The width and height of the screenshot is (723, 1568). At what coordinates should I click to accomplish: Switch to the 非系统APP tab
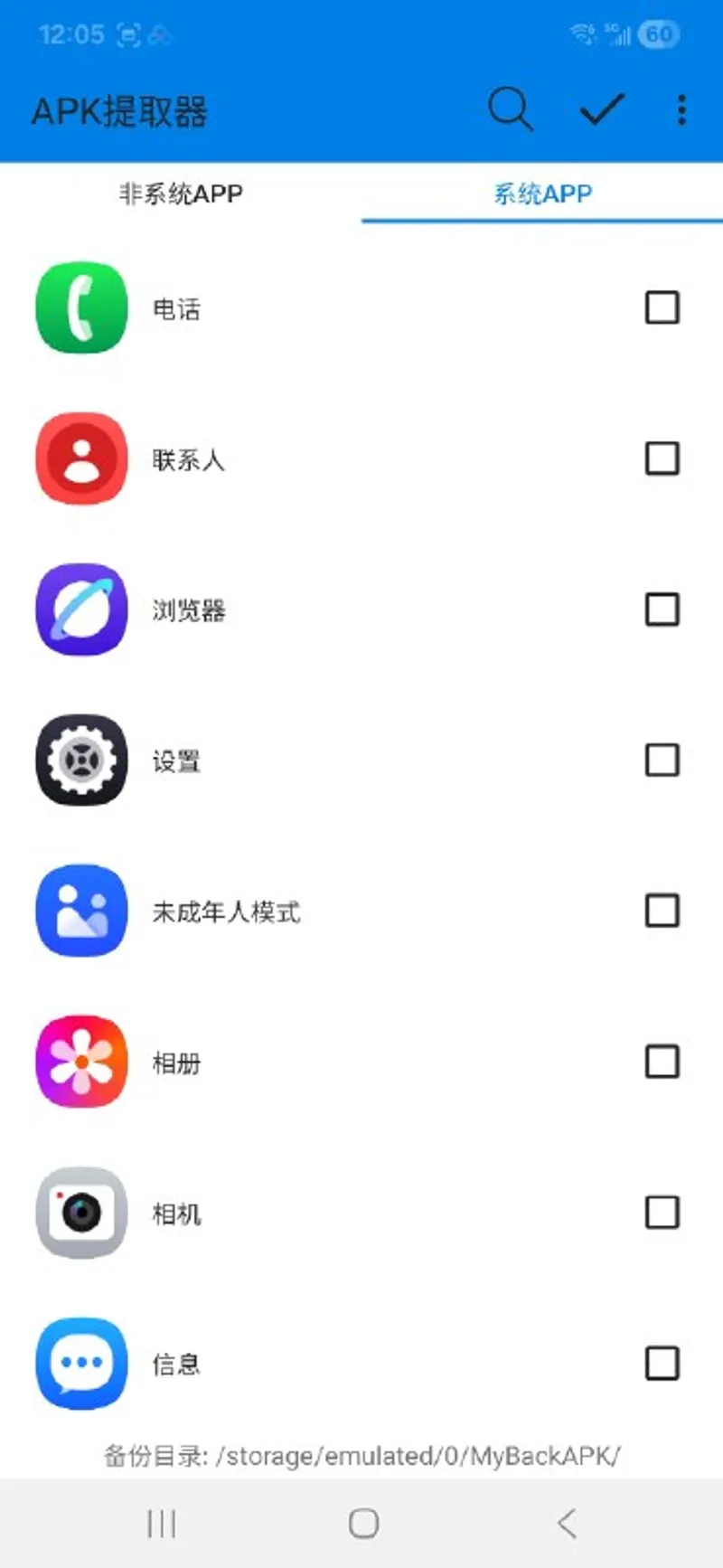(180, 194)
